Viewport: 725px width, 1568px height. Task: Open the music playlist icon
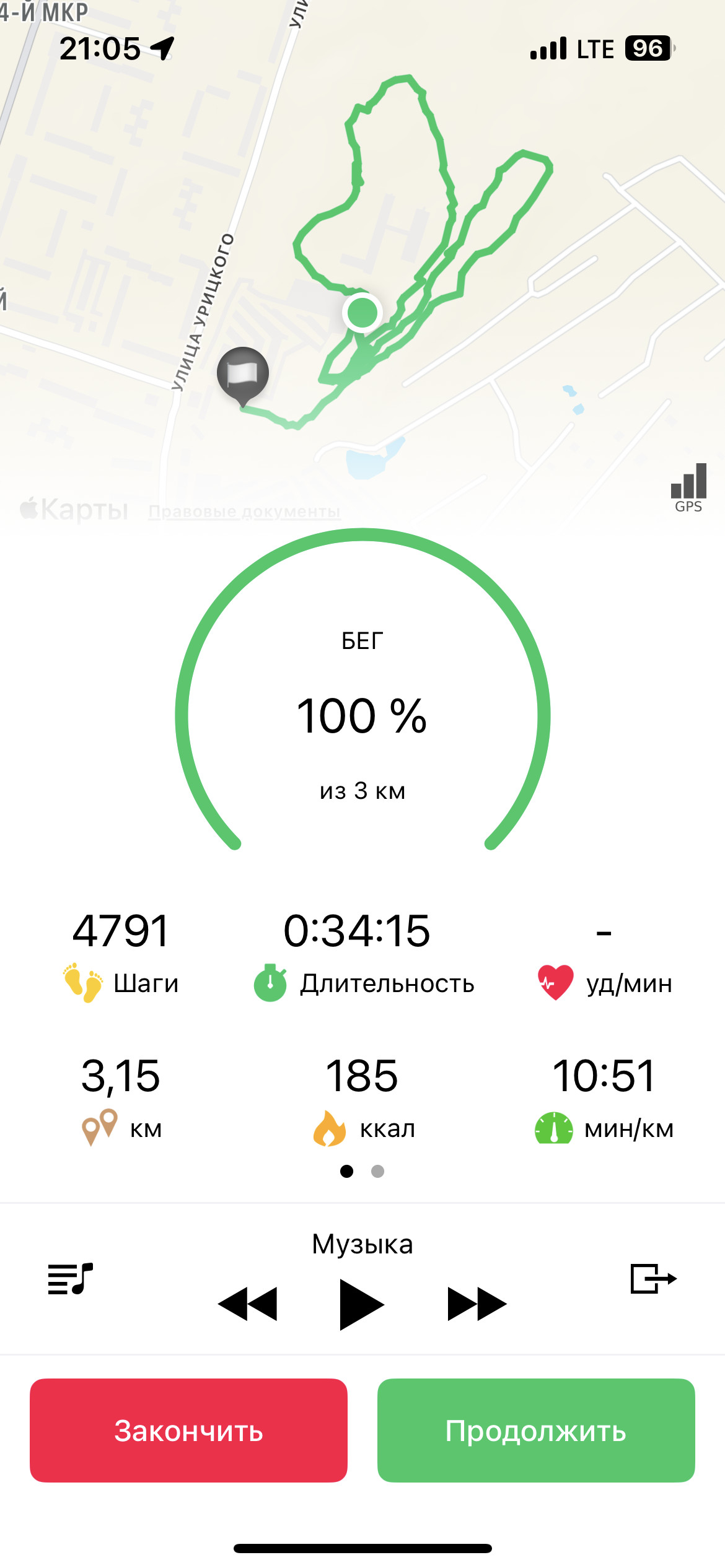pyautogui.click(x=71, y=1279)
